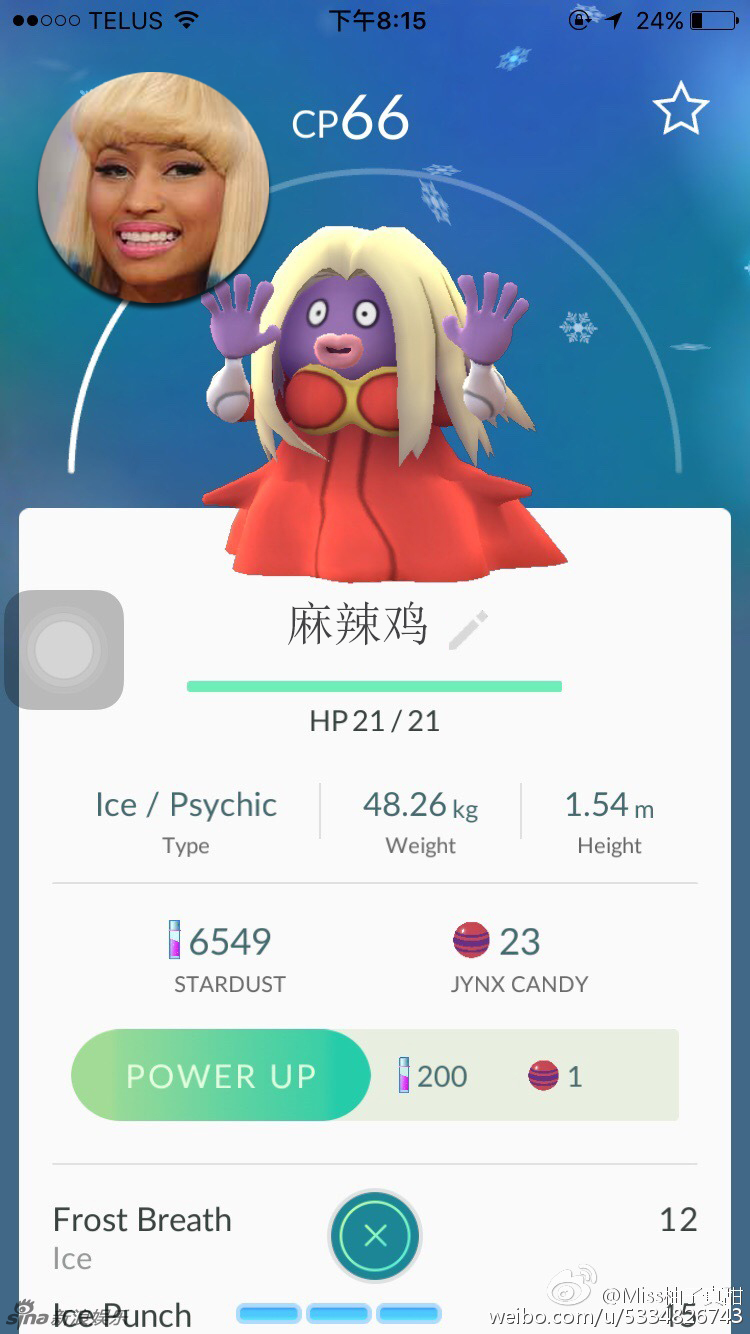Viewport: 750px width, 1334px height.
Task: Edit the nickname with the pencil icon
Action: [468, 631]
